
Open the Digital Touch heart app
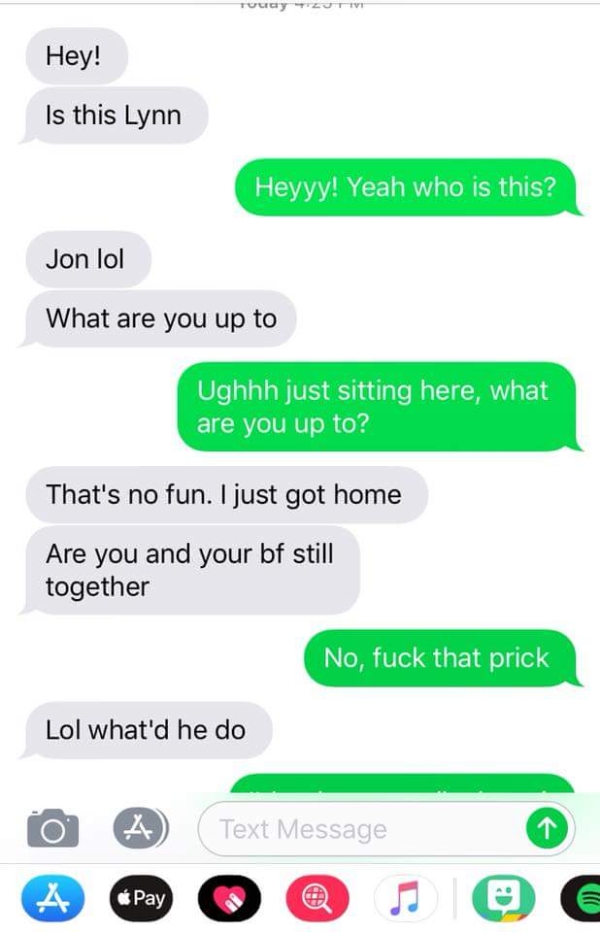[x=228, y=899]
